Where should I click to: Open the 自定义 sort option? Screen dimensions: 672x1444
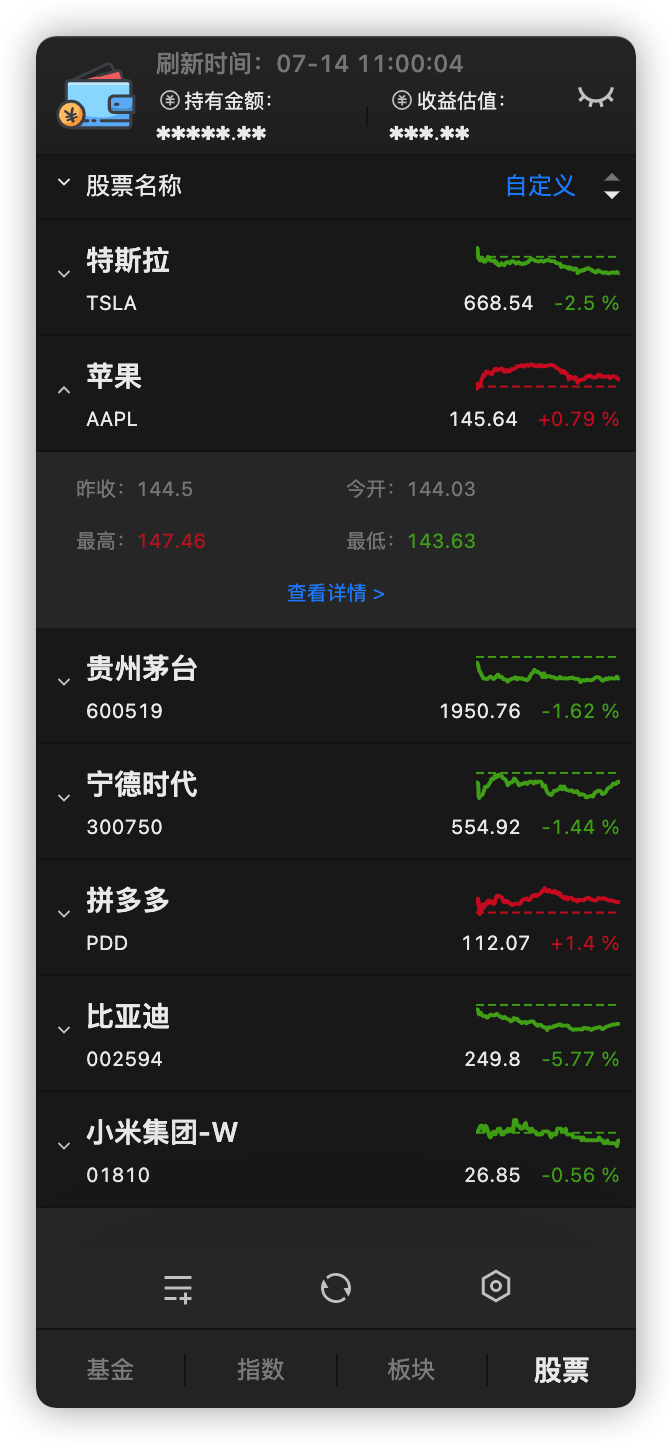click(x=540, y=186)
